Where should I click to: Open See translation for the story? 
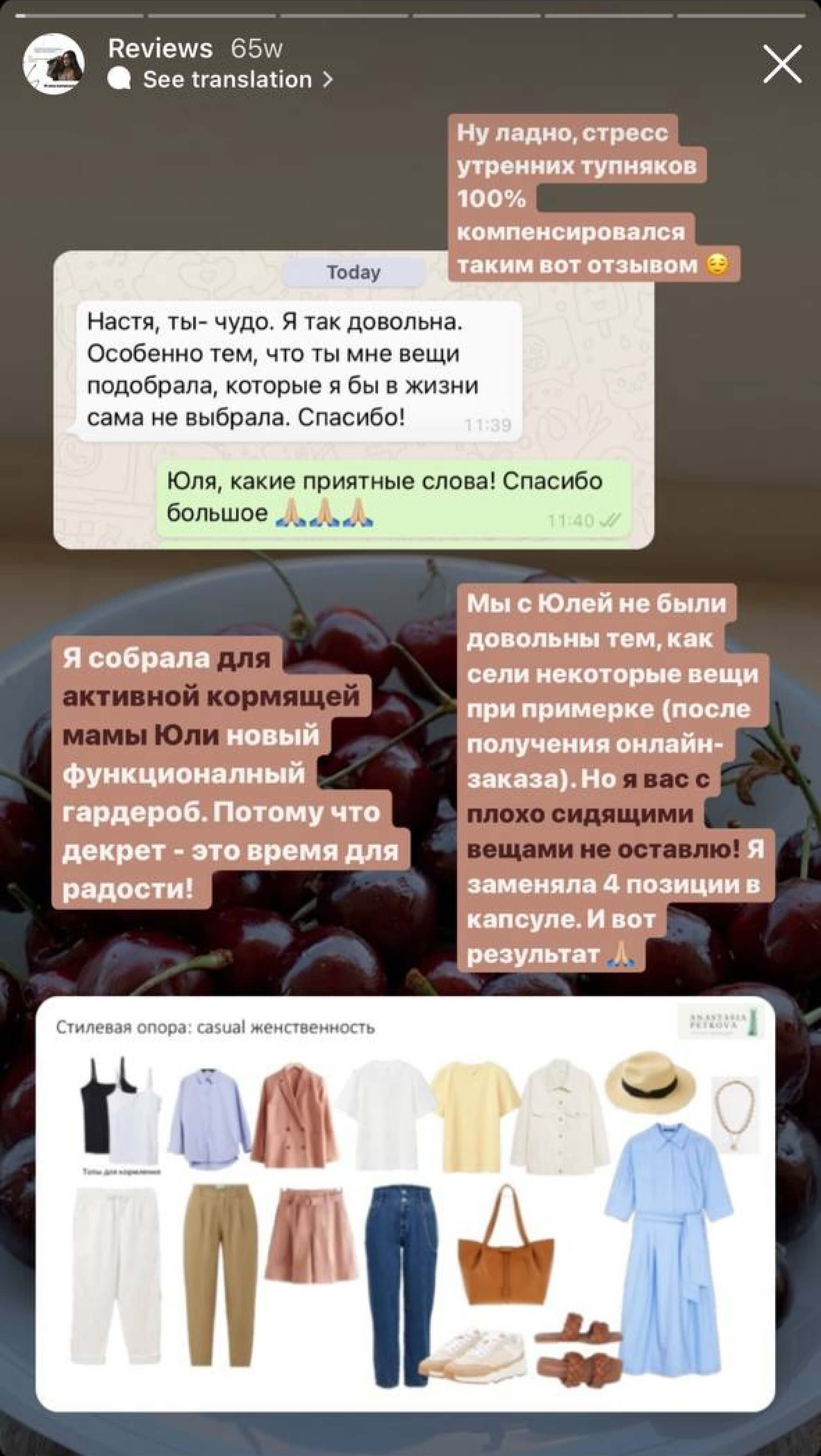227,80
